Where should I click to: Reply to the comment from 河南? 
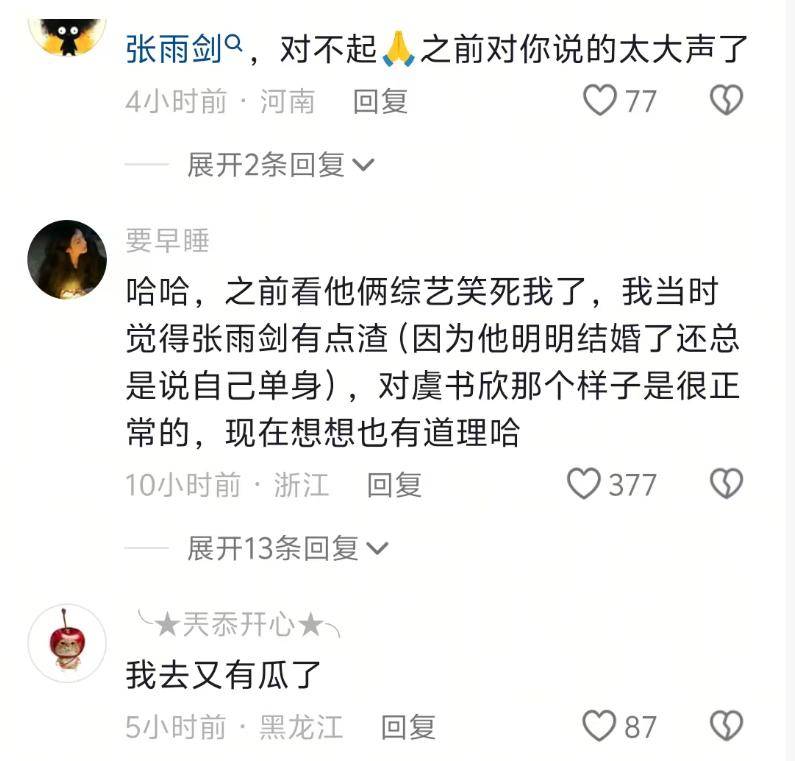coord(380,101)
